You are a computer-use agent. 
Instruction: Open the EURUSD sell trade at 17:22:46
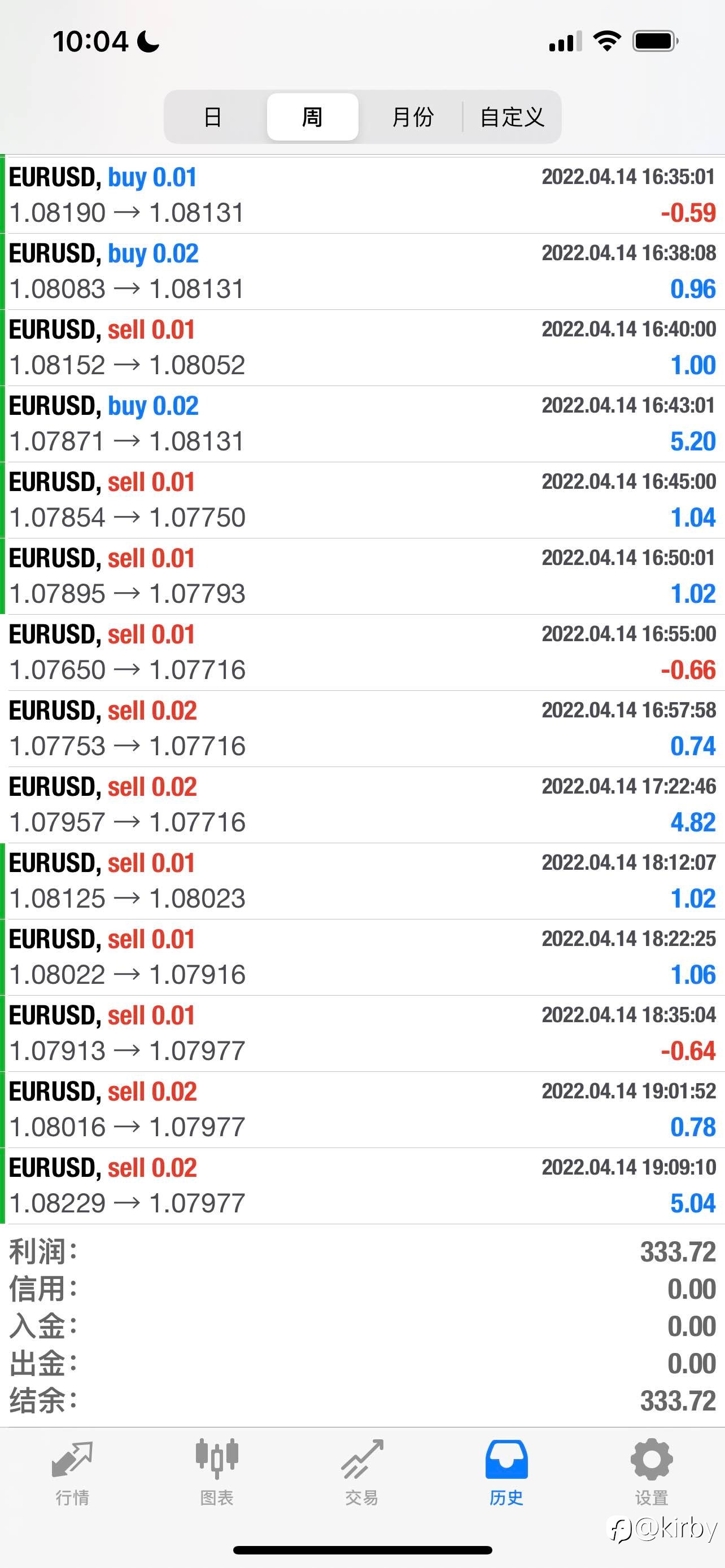[x=362, y=805]
